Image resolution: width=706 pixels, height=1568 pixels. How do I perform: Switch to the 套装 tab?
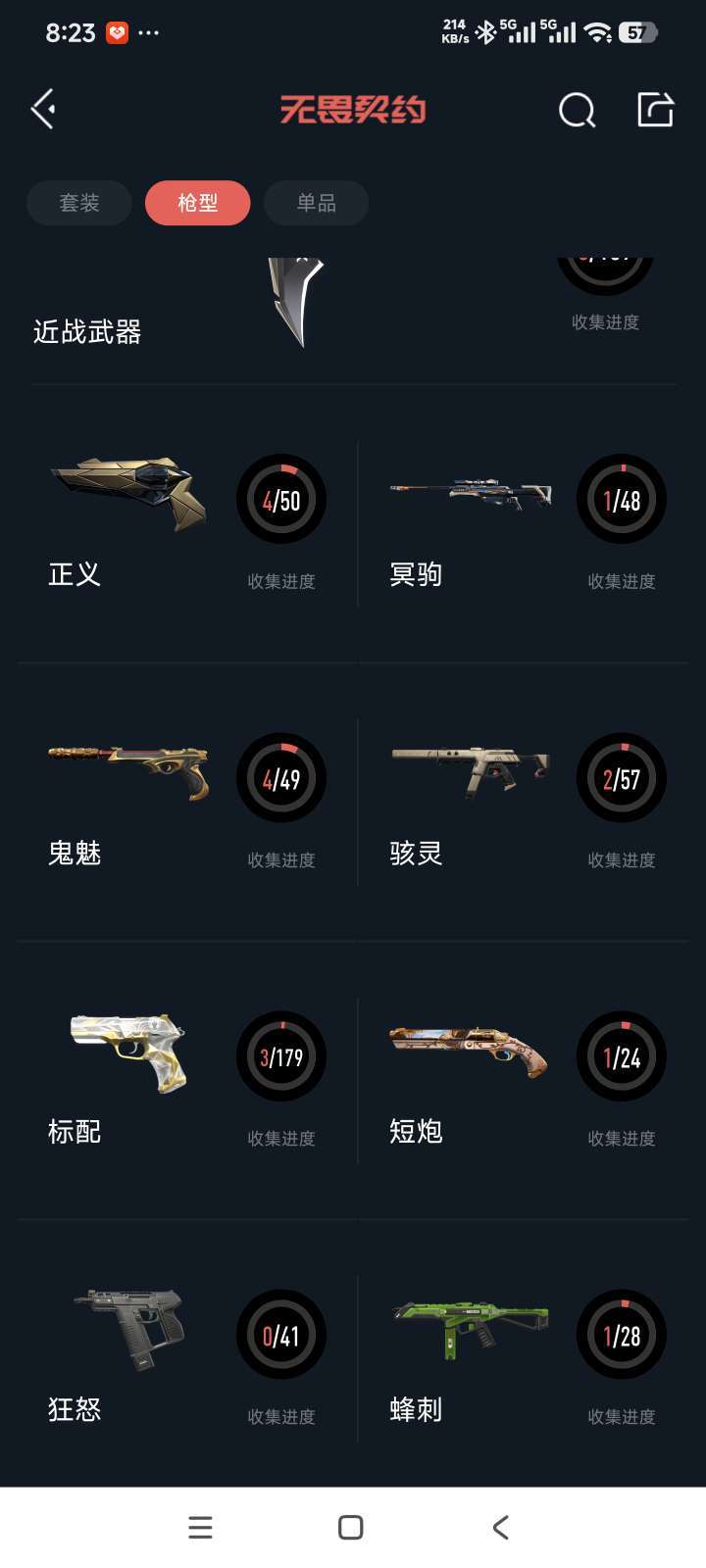pos(79,203)
